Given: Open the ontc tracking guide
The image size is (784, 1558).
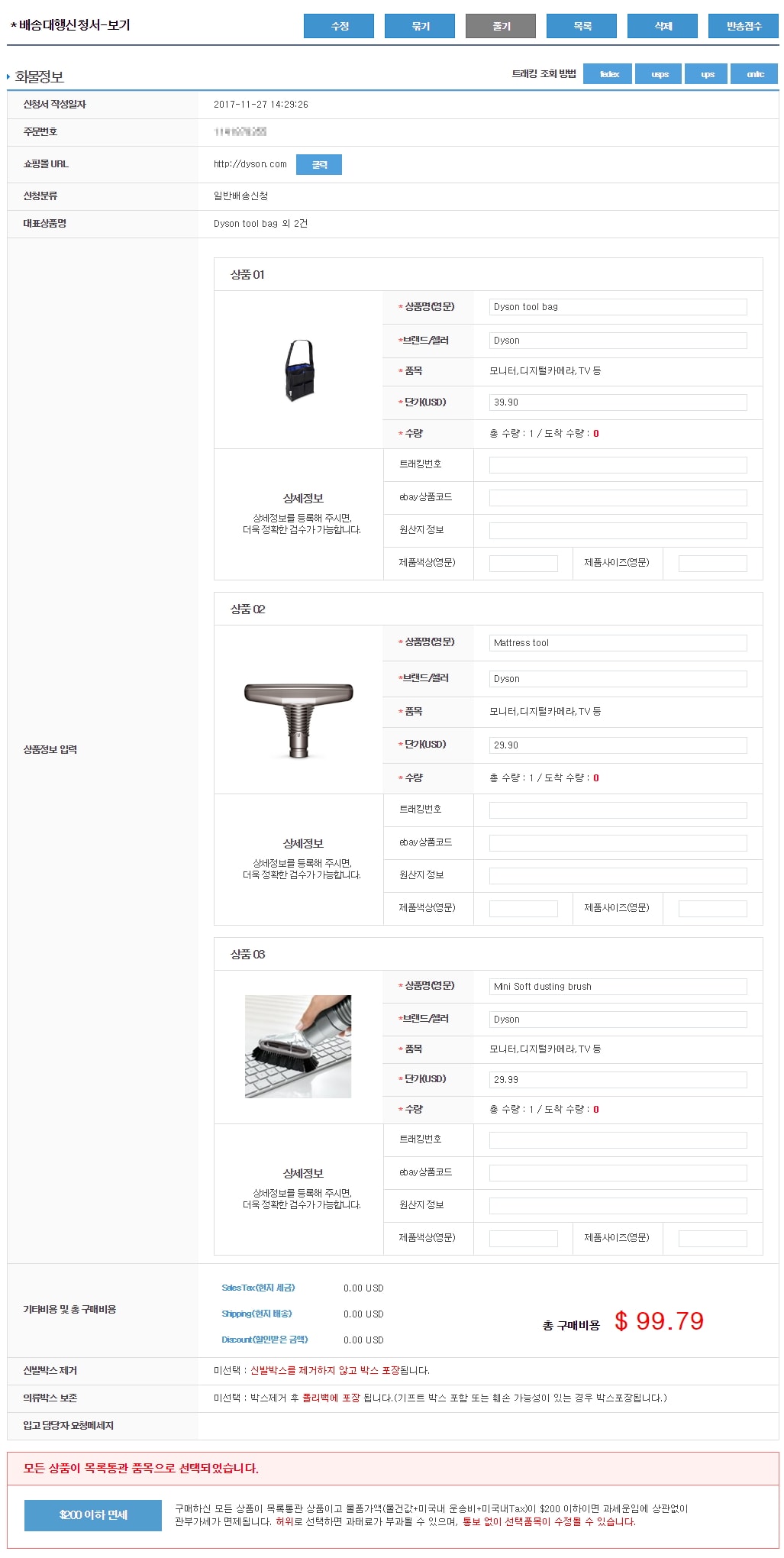Looking at the screenshot, I should (x=754, y=74).
